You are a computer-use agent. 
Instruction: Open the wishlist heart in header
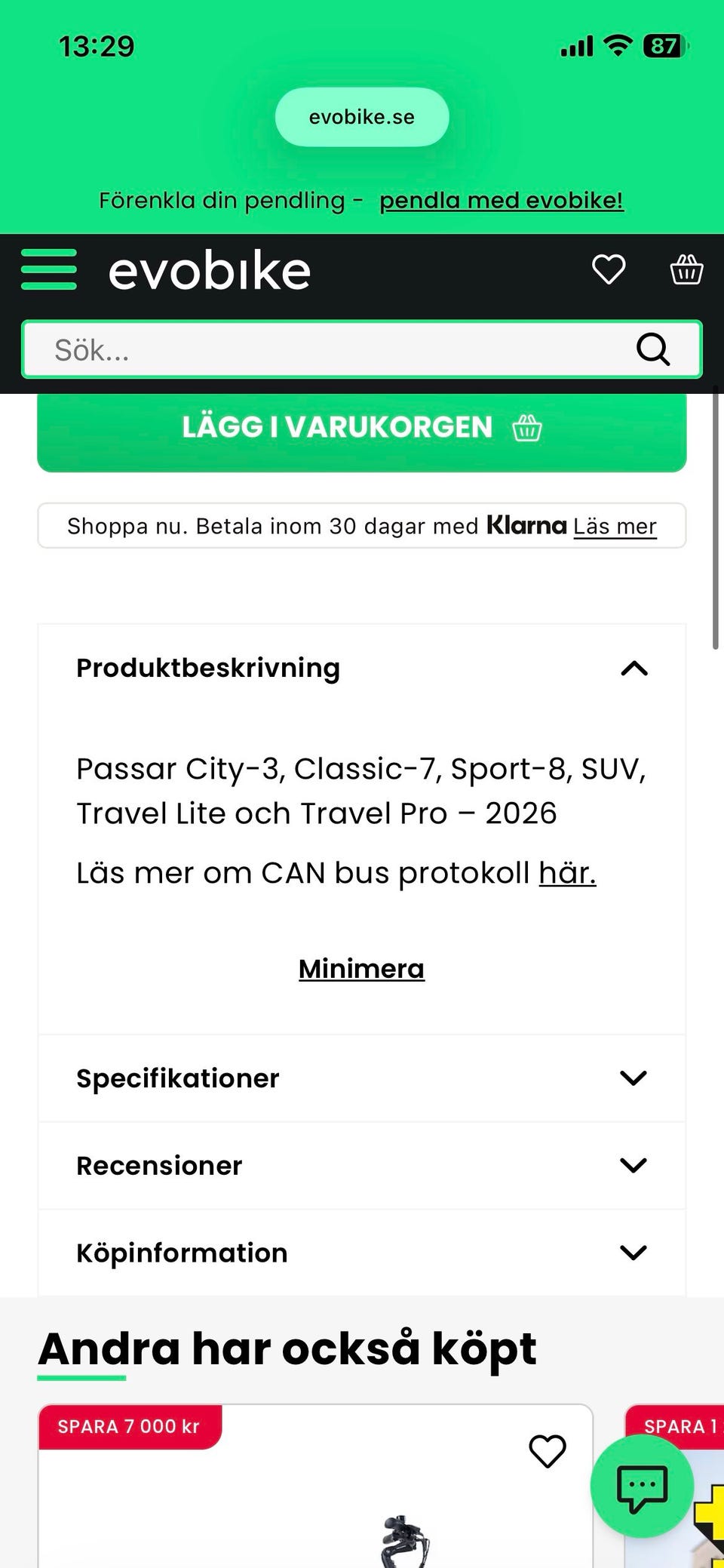609,269
